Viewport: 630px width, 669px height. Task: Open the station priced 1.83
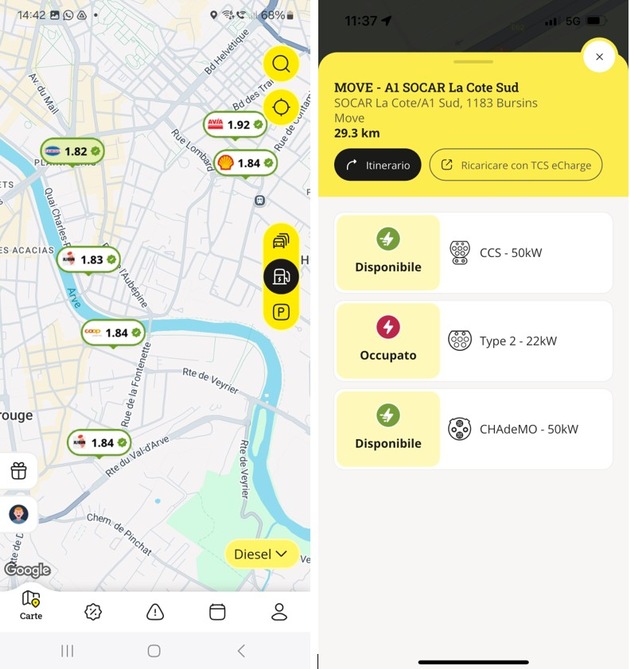click(89, 259)
